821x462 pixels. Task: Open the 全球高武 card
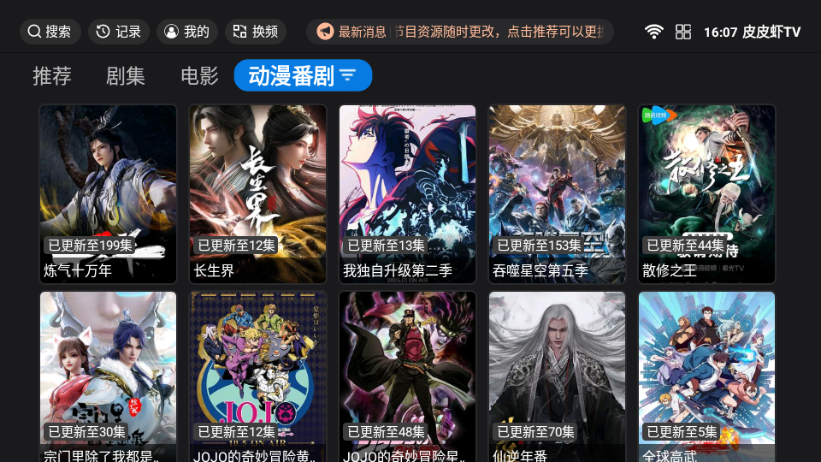click(x=707, y=377)
